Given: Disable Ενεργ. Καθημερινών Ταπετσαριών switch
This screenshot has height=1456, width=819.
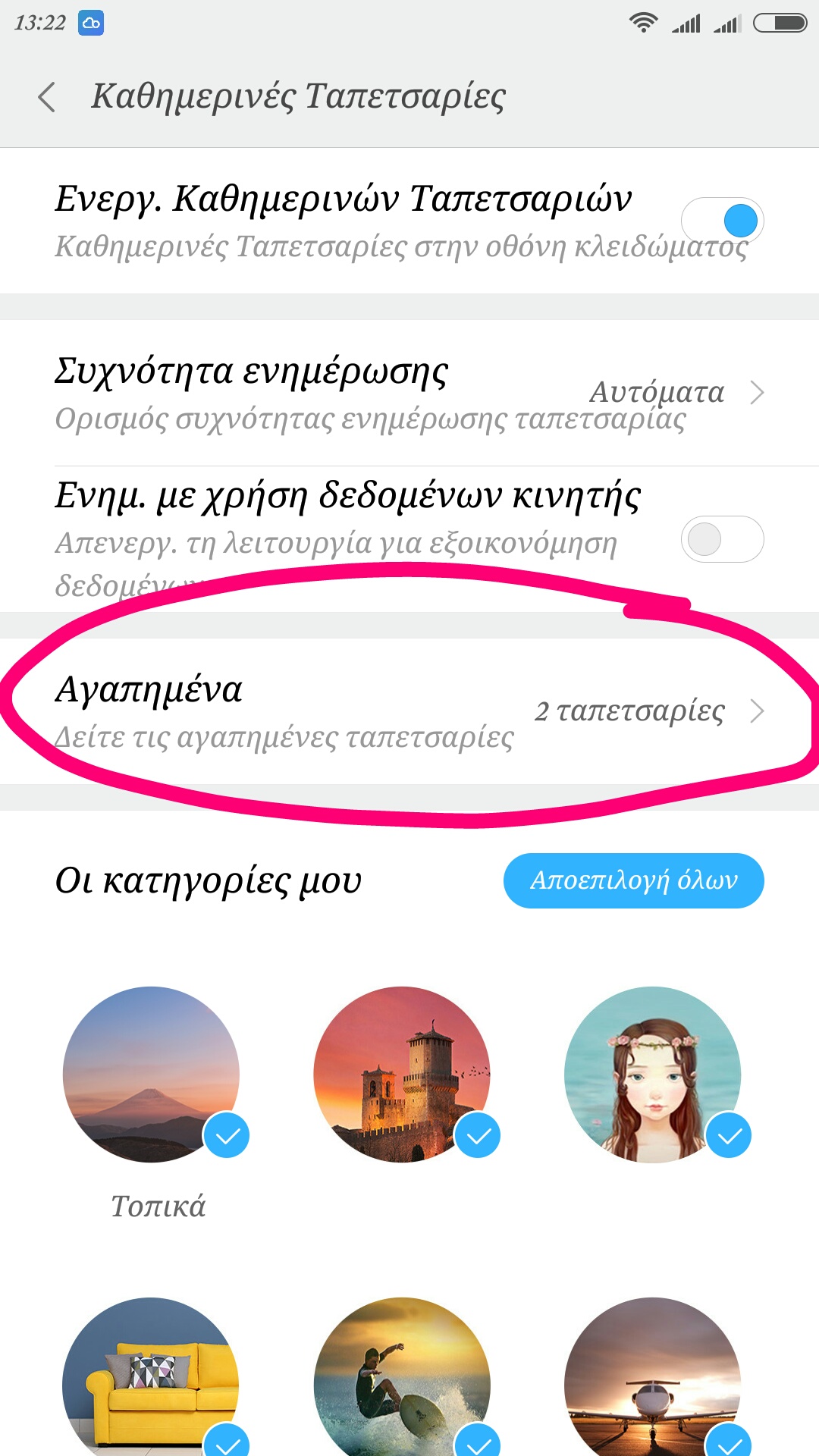Looking at the screenshot, I should tap(722, 221).
